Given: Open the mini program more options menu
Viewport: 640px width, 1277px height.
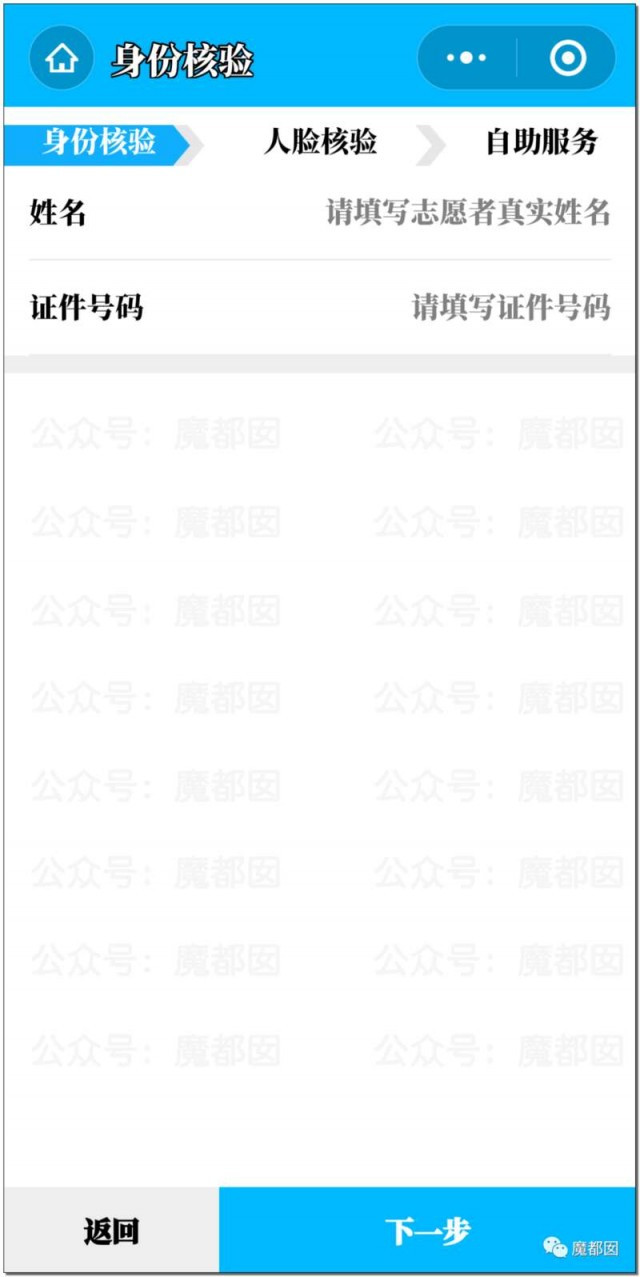Looking at the screenshot, I should (466, 58).
